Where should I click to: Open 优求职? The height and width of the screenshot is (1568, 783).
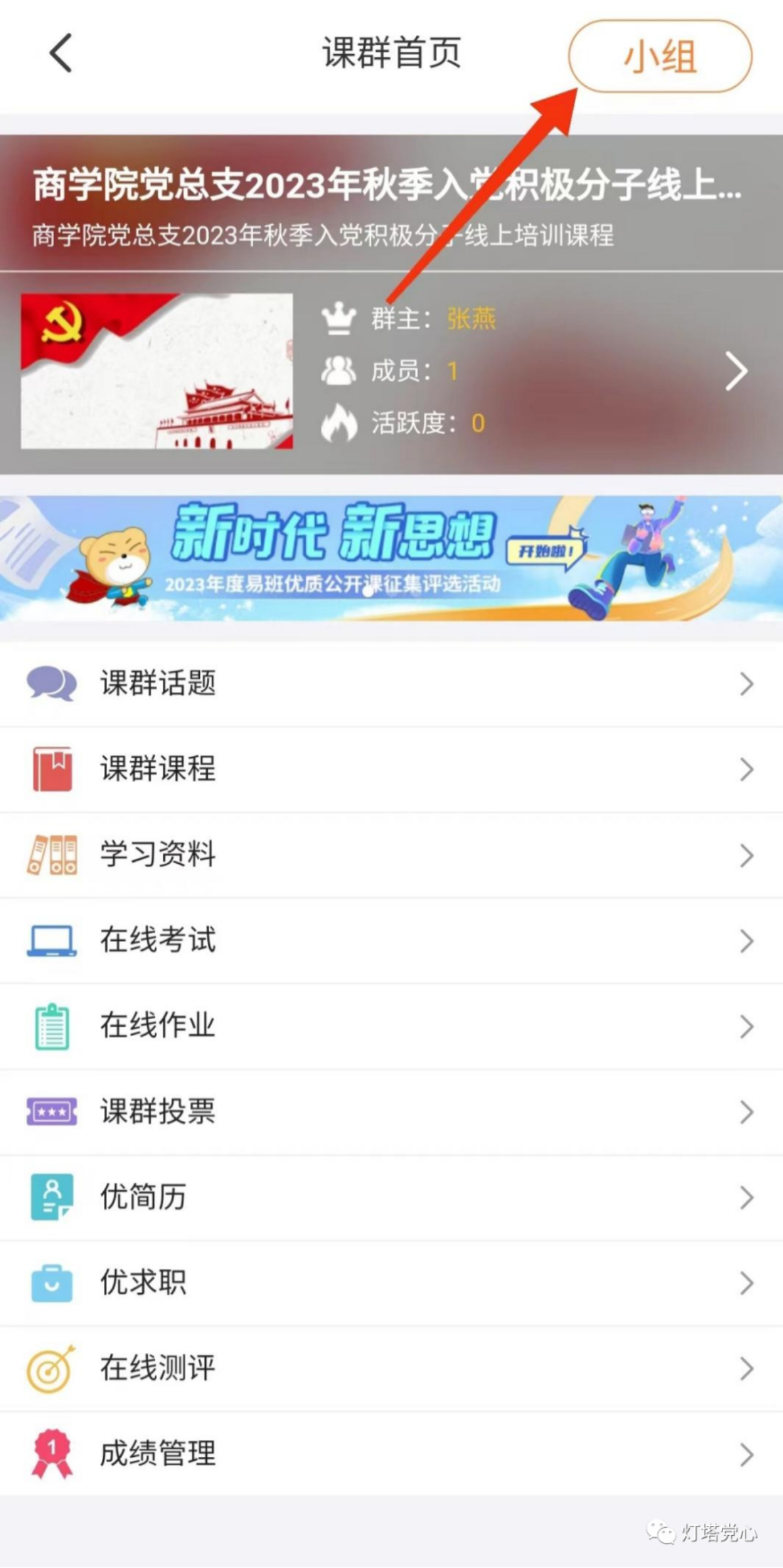point(391,1283)
